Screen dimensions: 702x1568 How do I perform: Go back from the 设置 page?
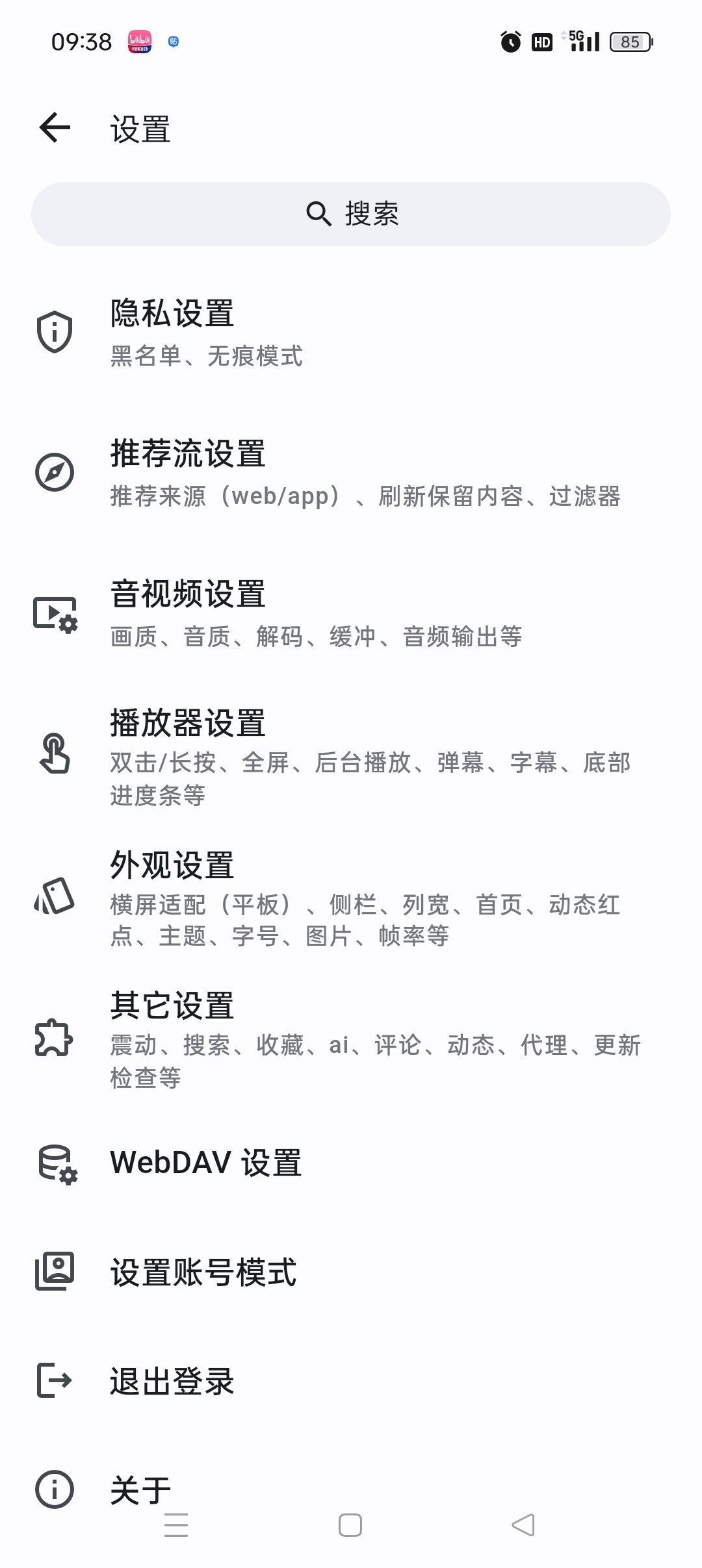click(55, 127)
